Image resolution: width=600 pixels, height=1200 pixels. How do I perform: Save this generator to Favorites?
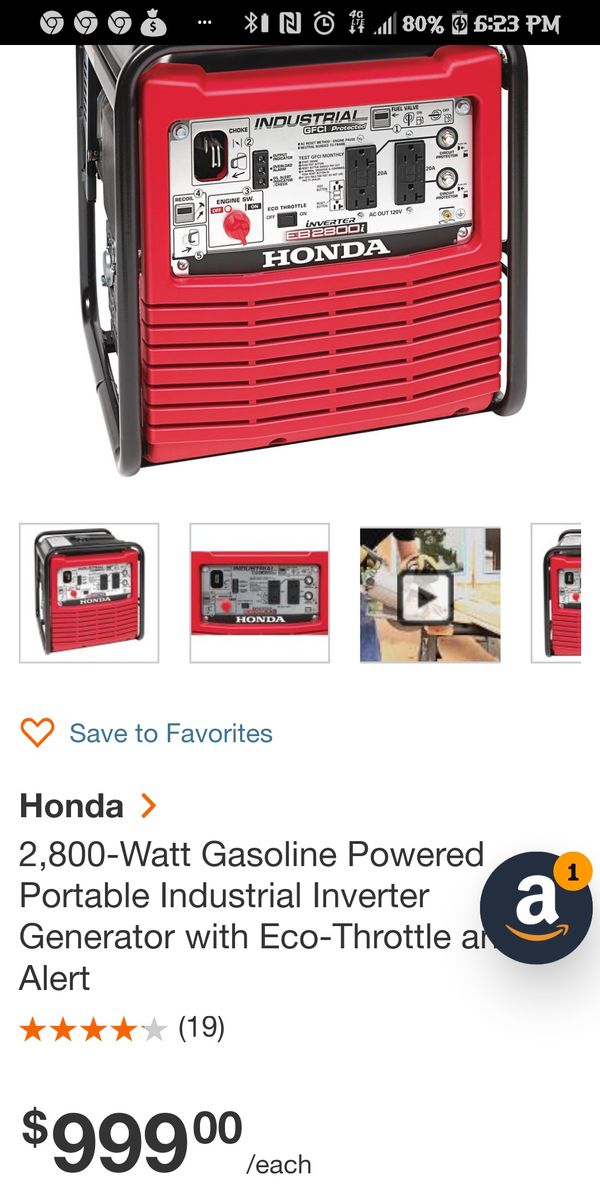click(x=147, y=733)
